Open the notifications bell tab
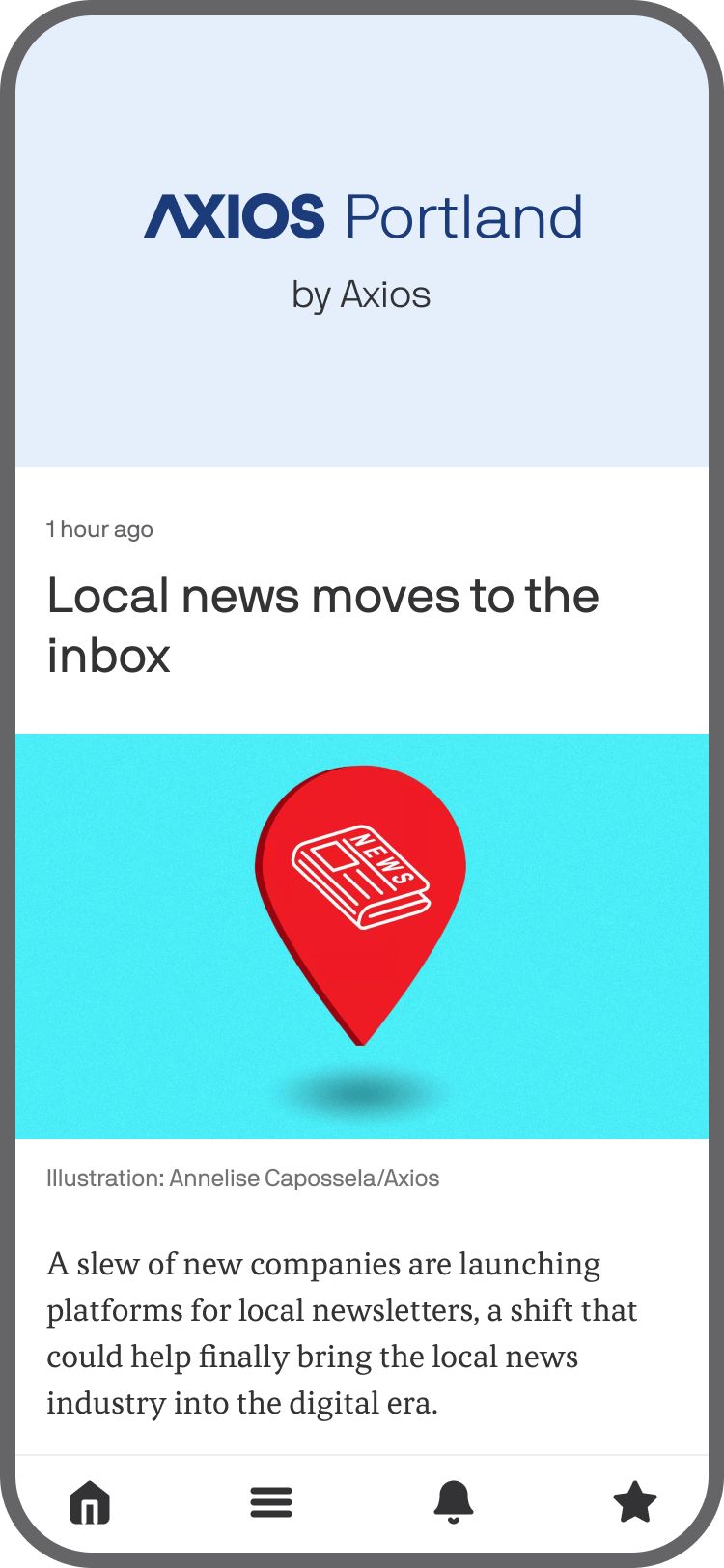Image resolution: width=724 pixels, height=1568 pixels. click(x=453, y=1502)
